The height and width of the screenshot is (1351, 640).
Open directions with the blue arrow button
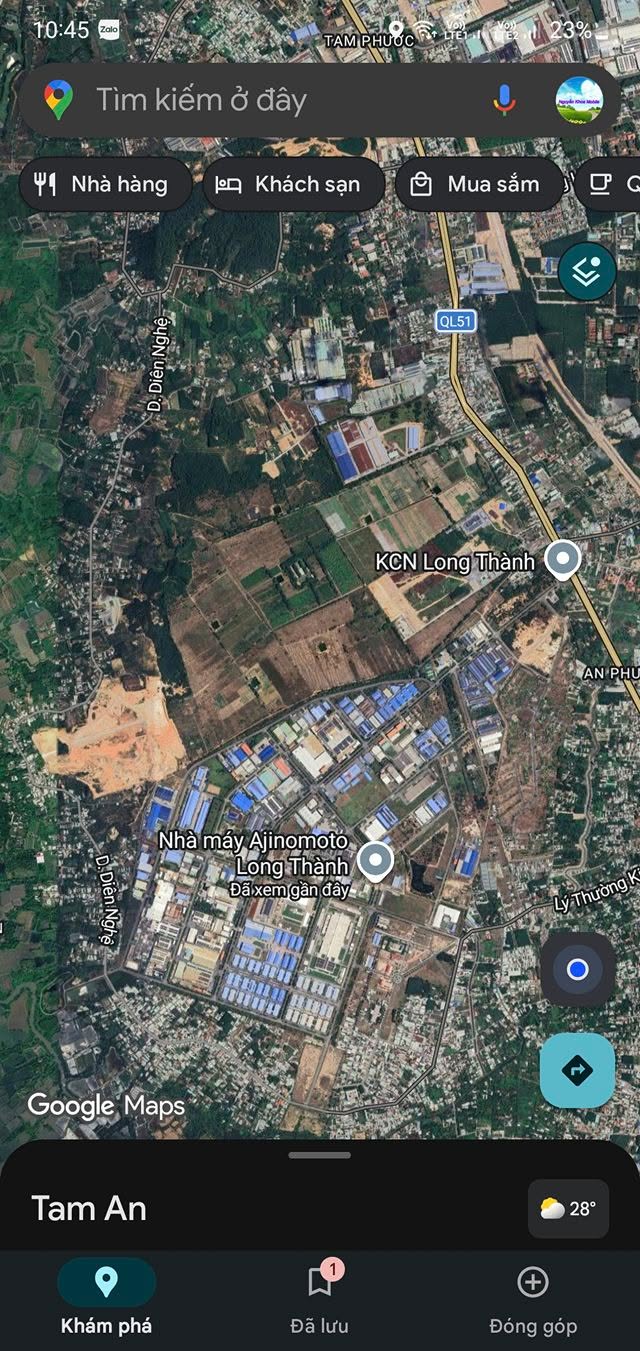pyautogui.click(x=577, y=1071)
